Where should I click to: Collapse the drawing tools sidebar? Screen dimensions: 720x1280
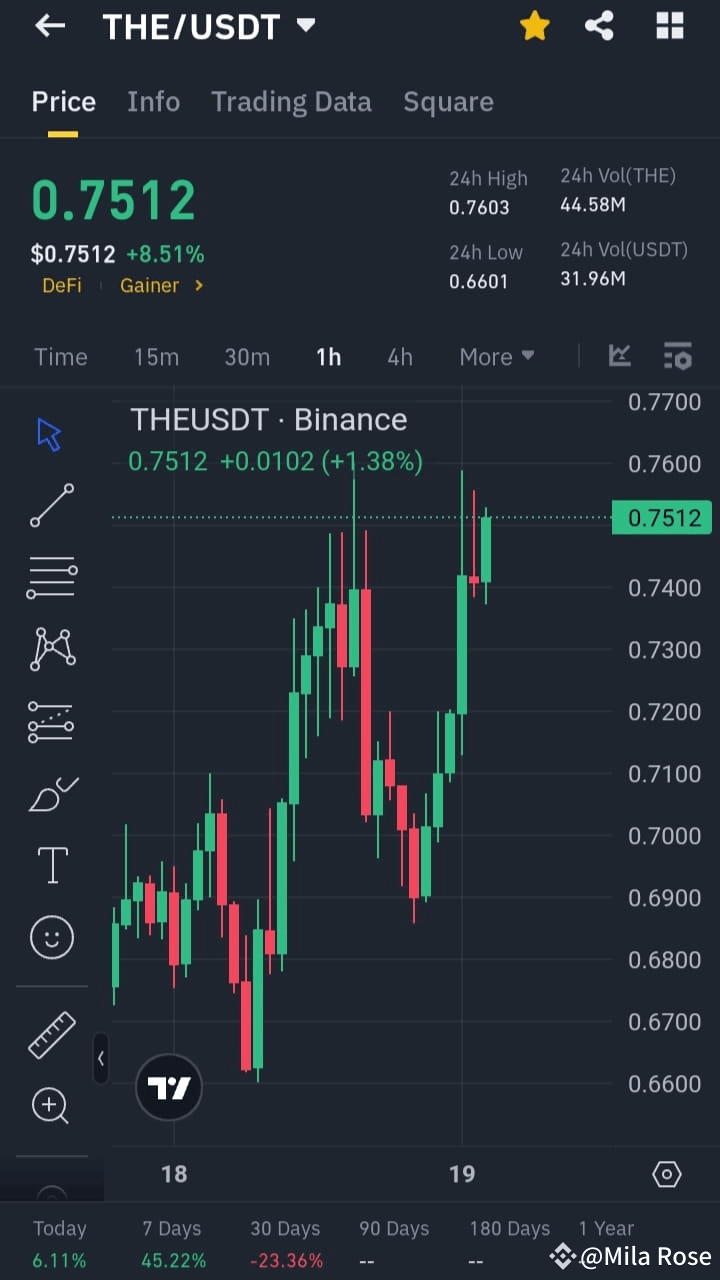(101, 1059)
